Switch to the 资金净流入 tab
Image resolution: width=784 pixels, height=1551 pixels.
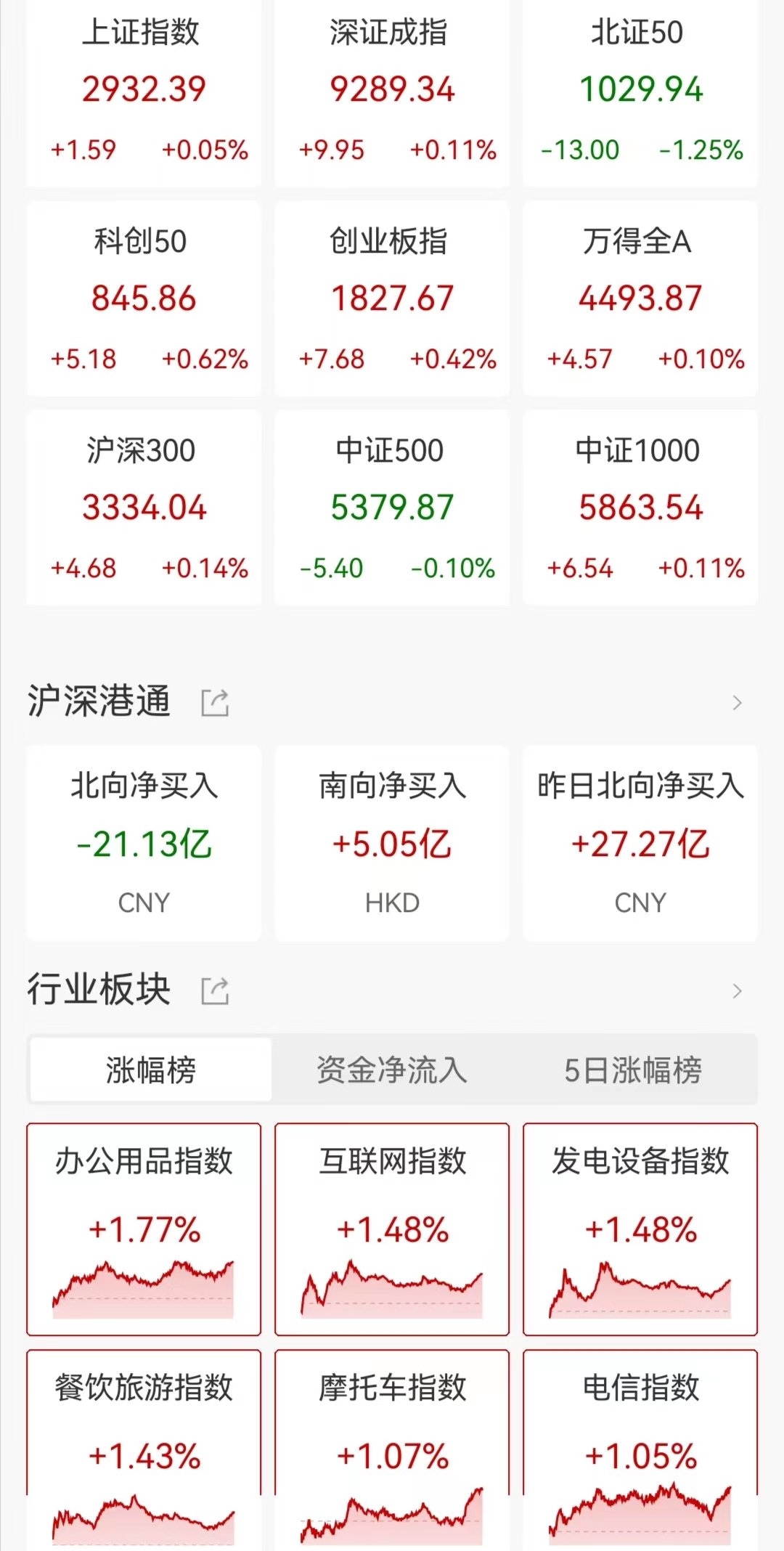[392, 1070]
